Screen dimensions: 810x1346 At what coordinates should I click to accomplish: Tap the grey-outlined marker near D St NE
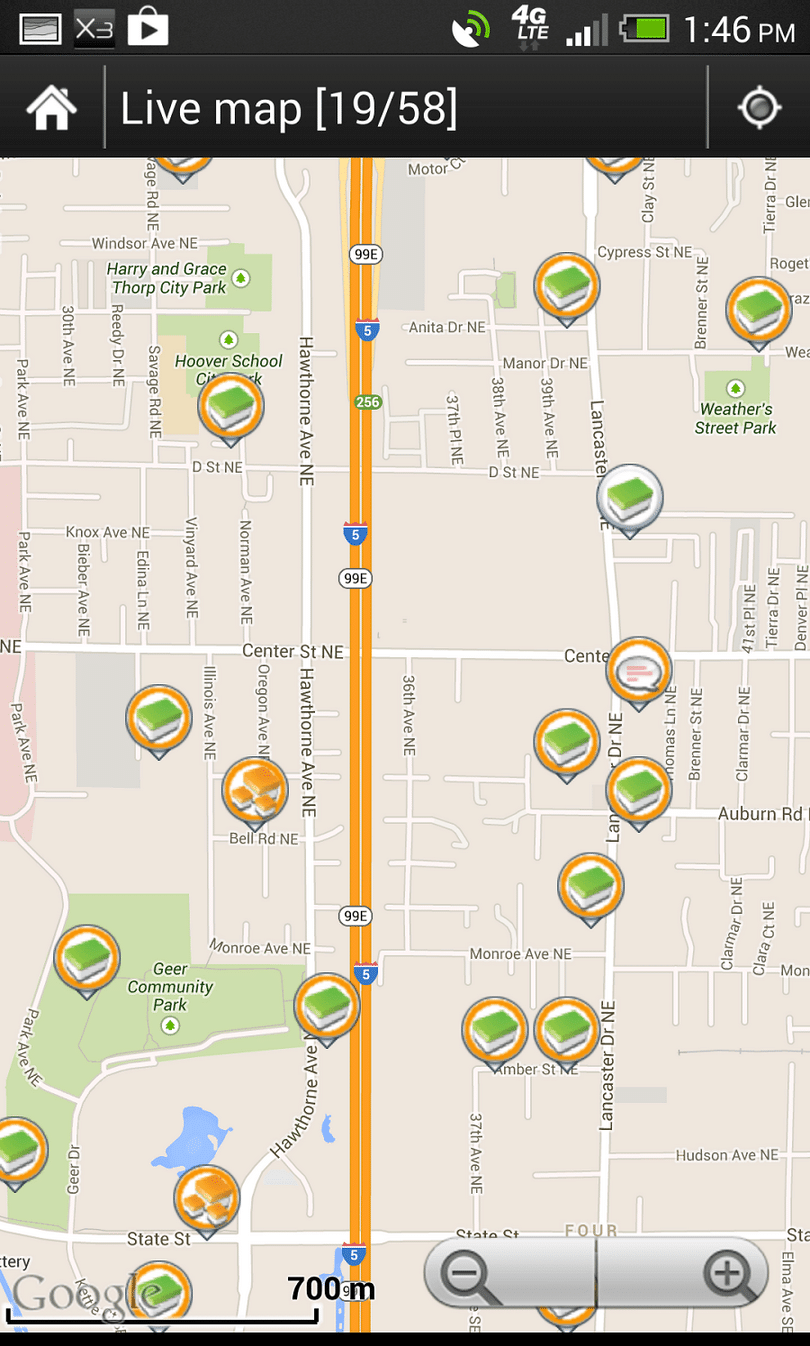630,499
